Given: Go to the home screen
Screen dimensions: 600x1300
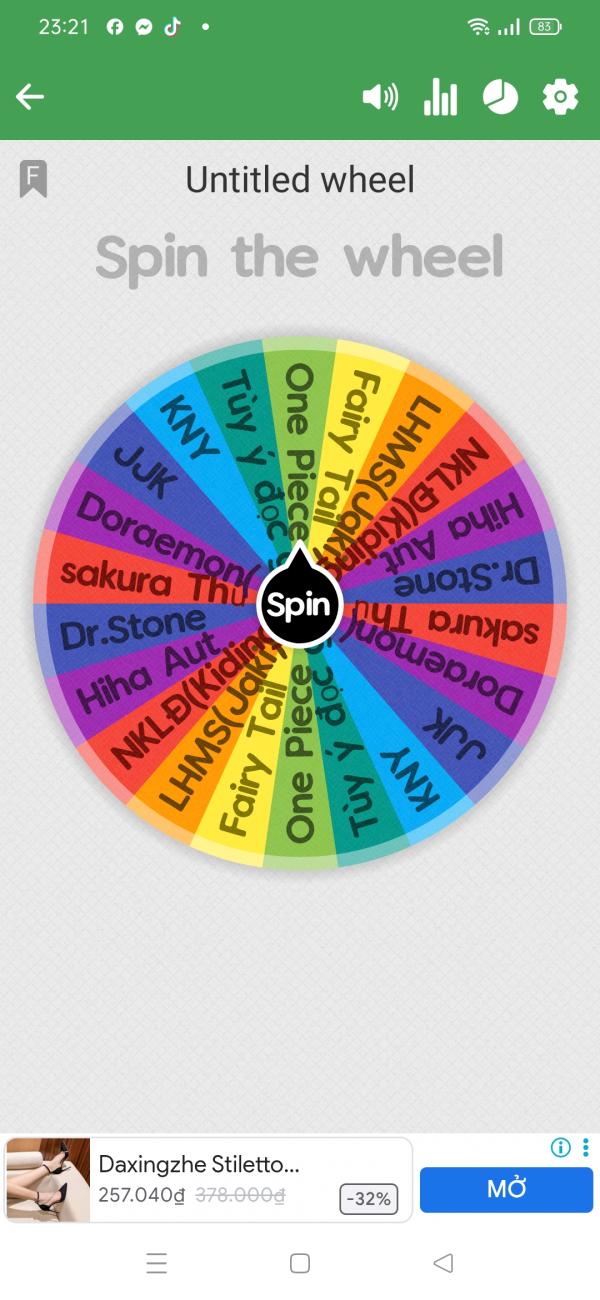Looking at the screenshot, I should click(x=300, y=1263).
